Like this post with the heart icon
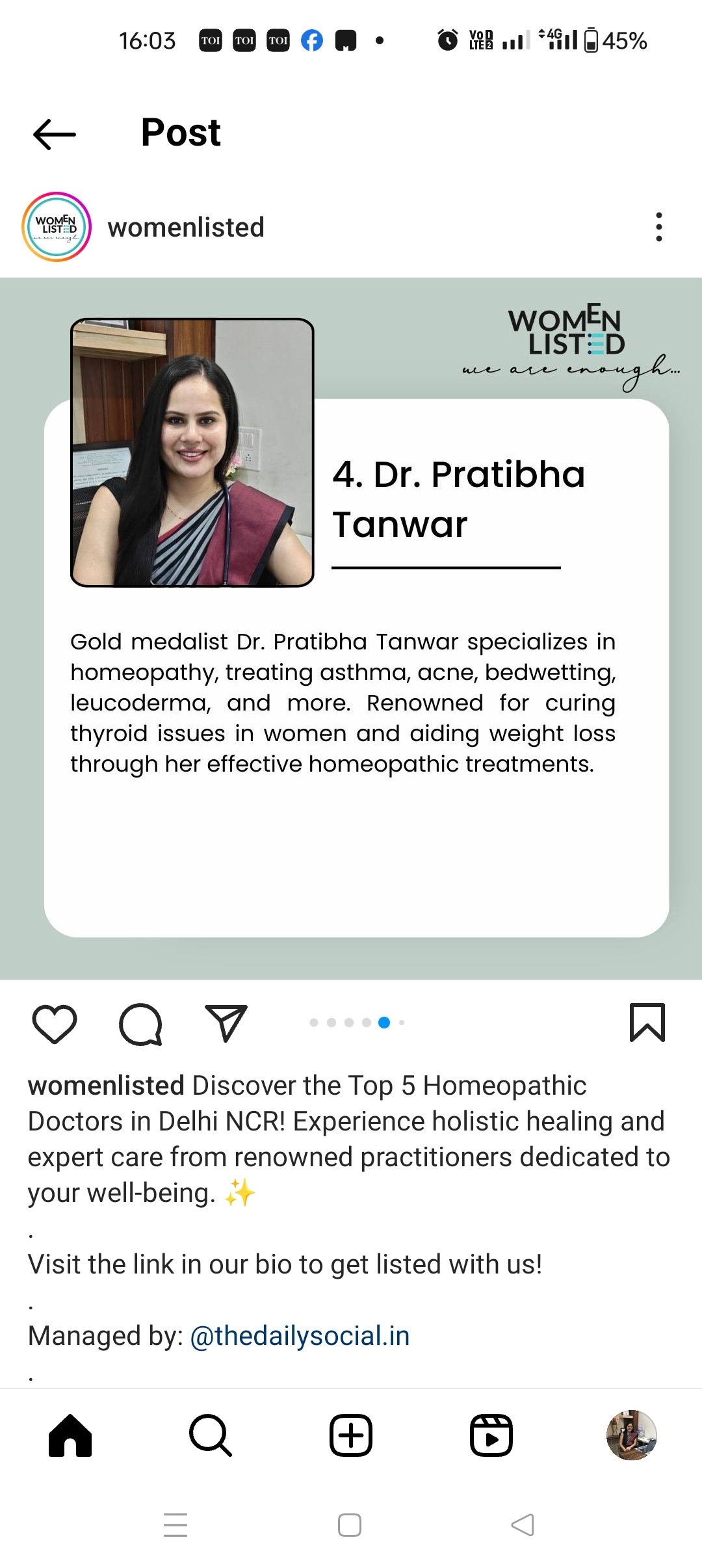Viewport: 702px width, 1568px height. tap(55, 1024)
